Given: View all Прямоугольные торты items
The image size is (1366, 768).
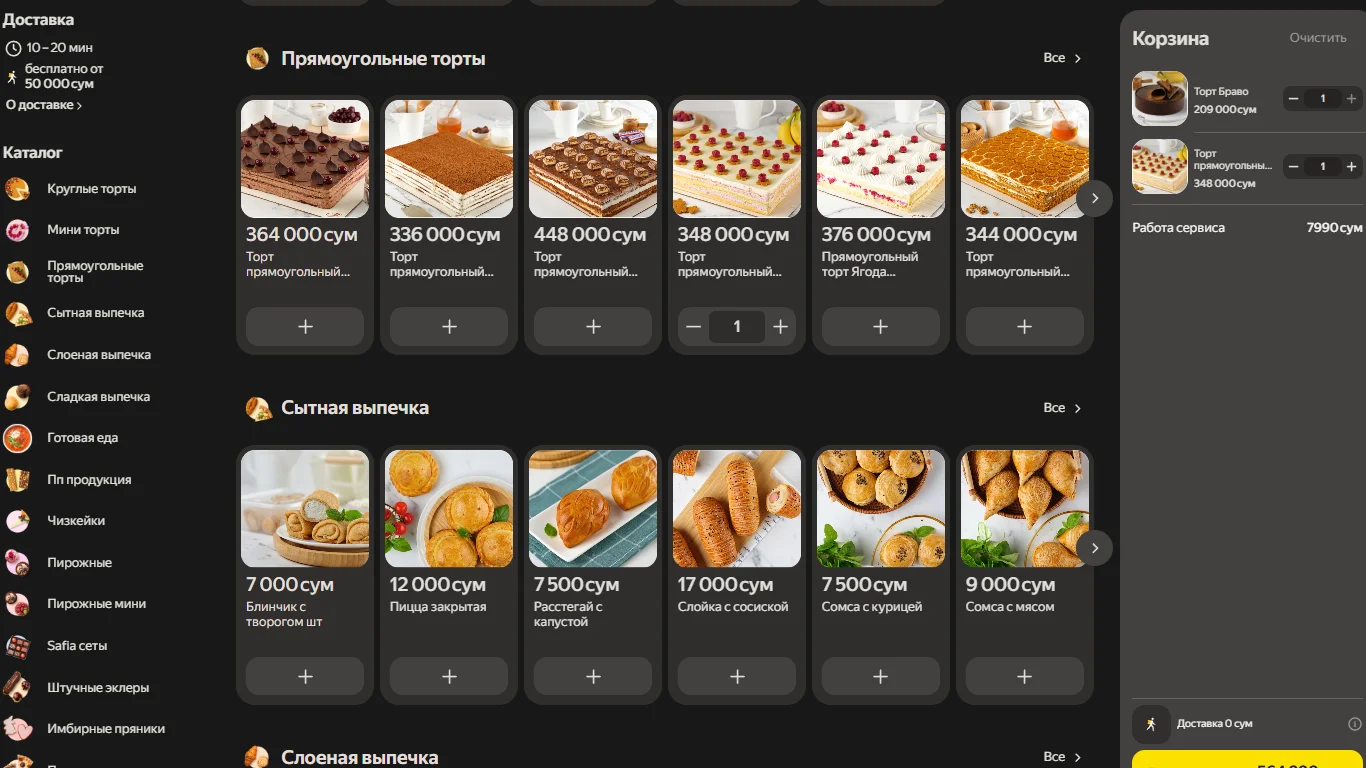Looking at the screenshot, I should [x=1062, y=58].
